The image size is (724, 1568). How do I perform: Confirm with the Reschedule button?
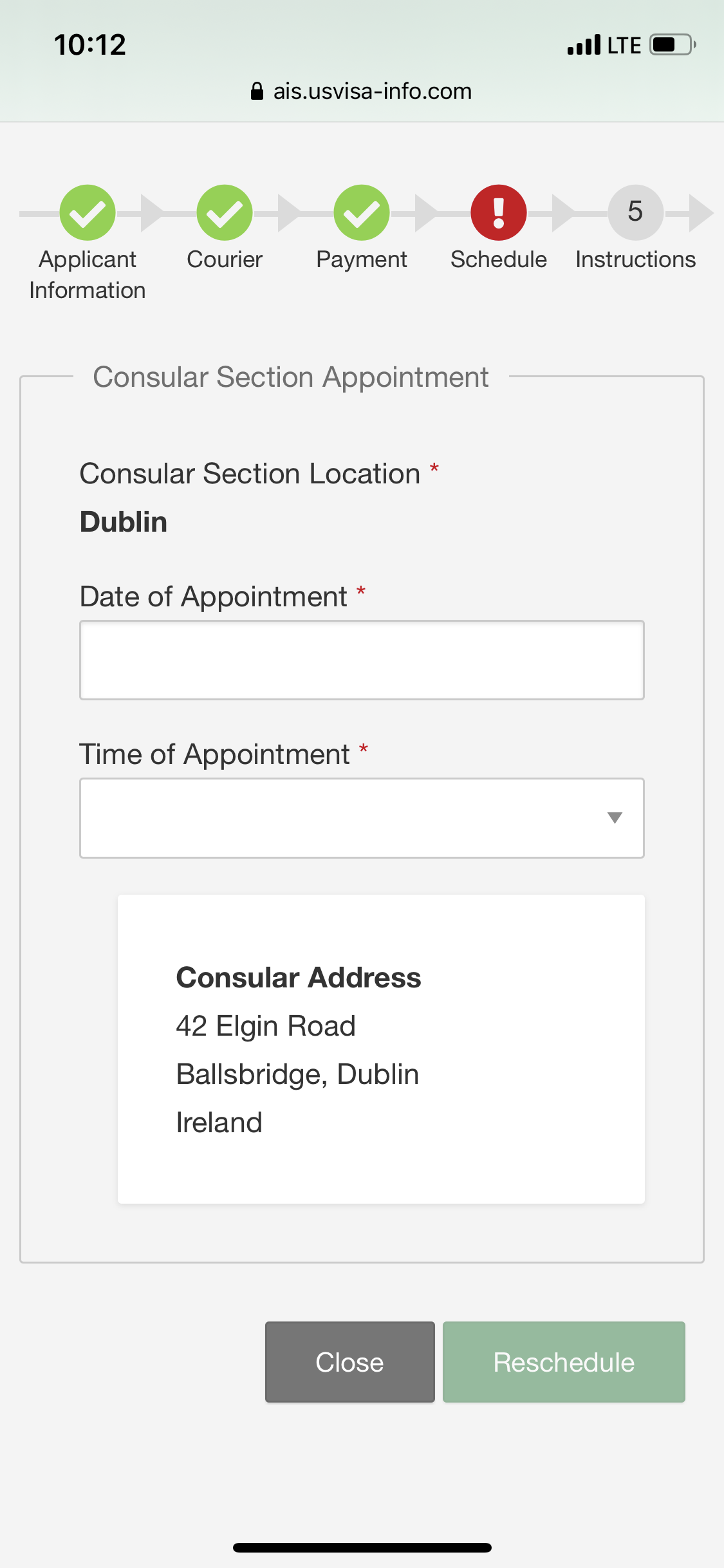coord(564,1361)
